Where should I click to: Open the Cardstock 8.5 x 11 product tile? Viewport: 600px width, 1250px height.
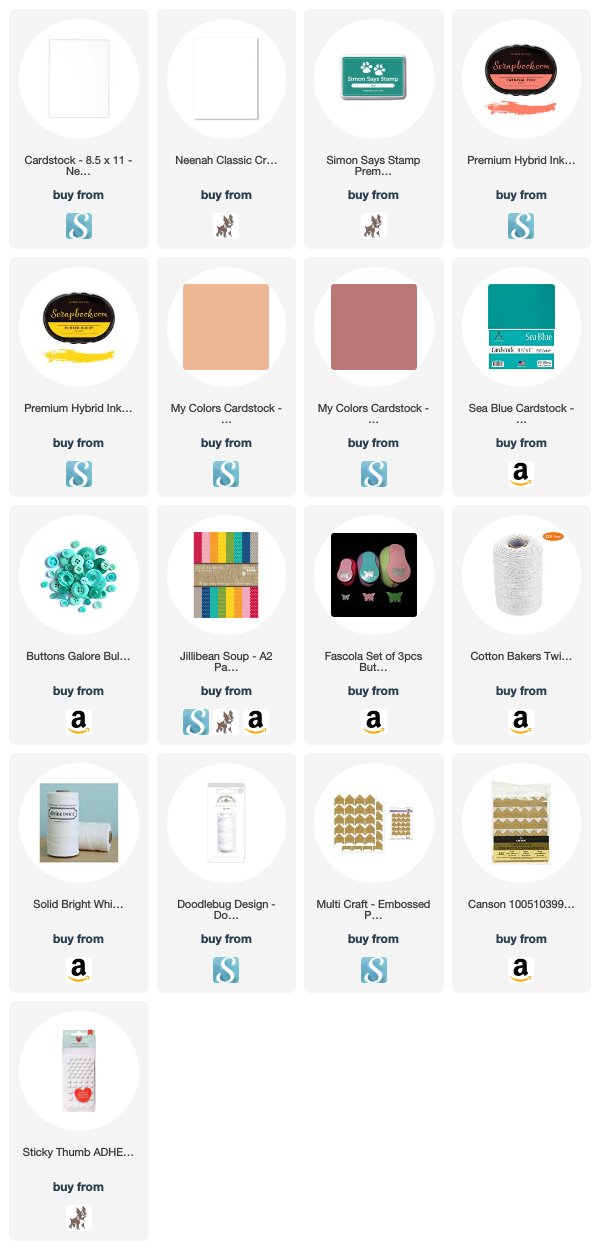(78, 129)
